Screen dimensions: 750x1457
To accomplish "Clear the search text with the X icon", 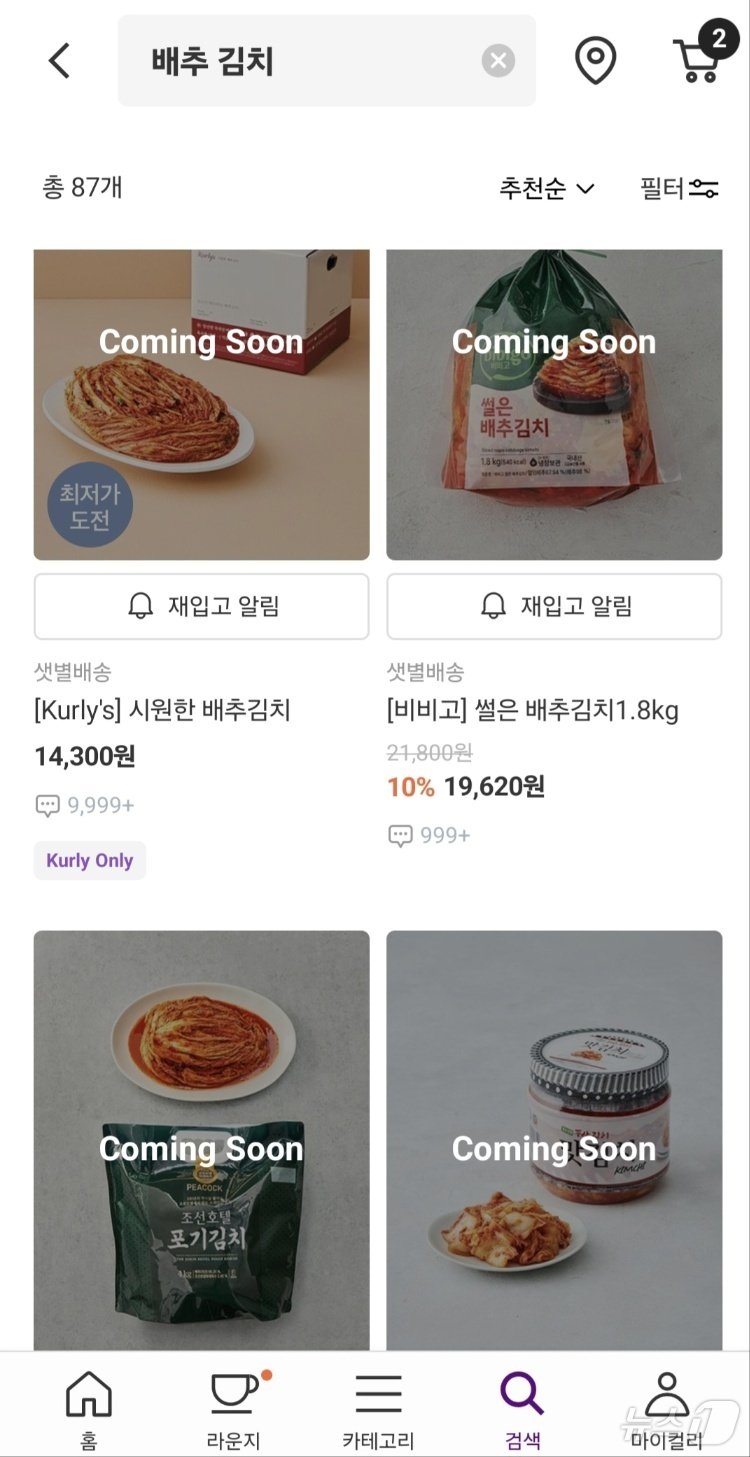I will click(498, 60).
